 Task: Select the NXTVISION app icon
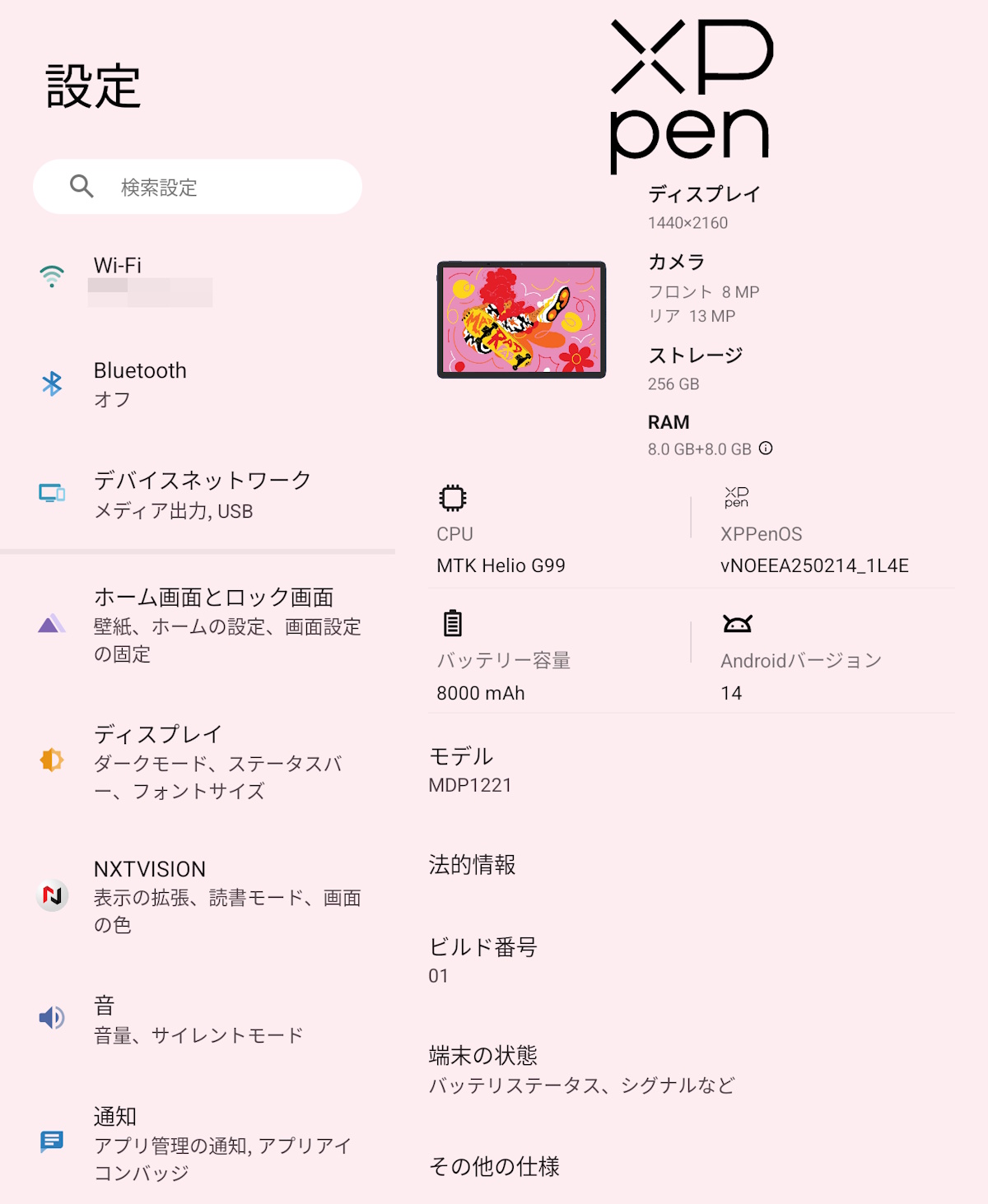coord(51,896)
